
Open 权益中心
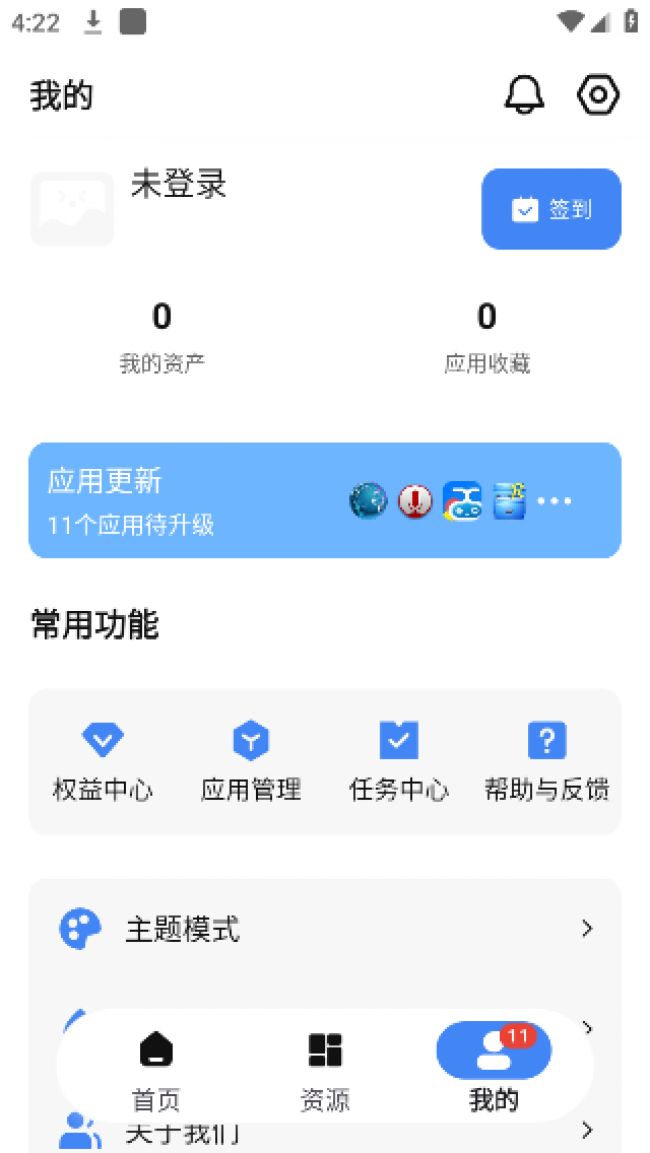[x=102, y=762]
